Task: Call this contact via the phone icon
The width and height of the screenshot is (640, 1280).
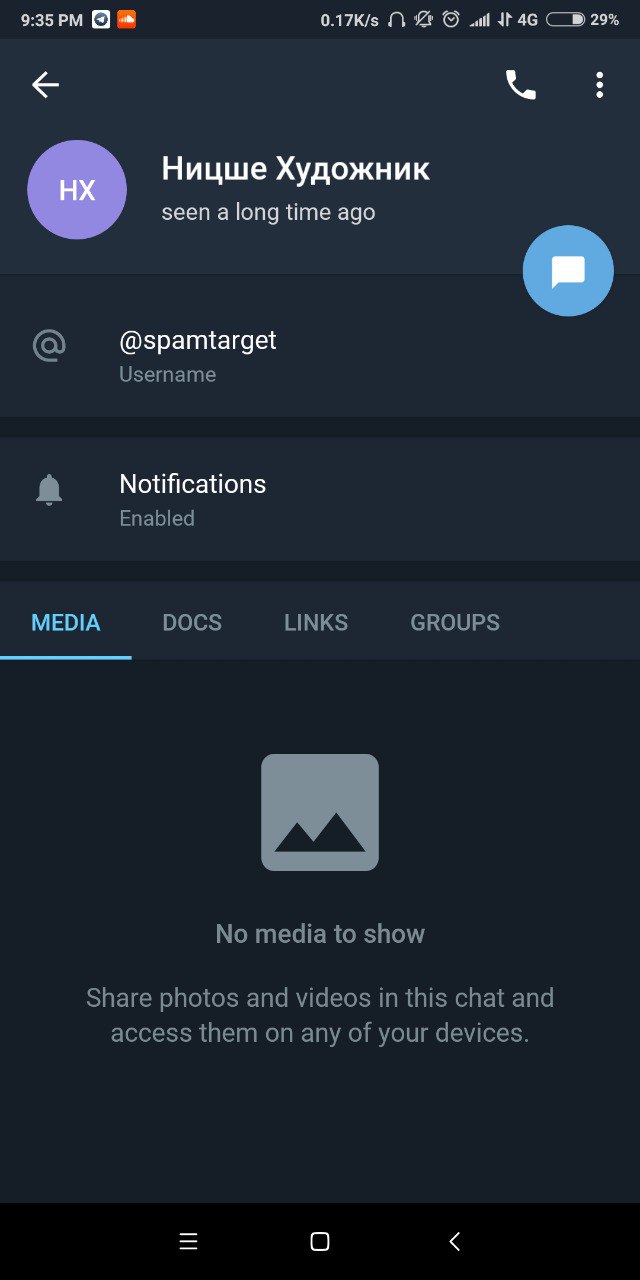Action: [x=520, y=86]
